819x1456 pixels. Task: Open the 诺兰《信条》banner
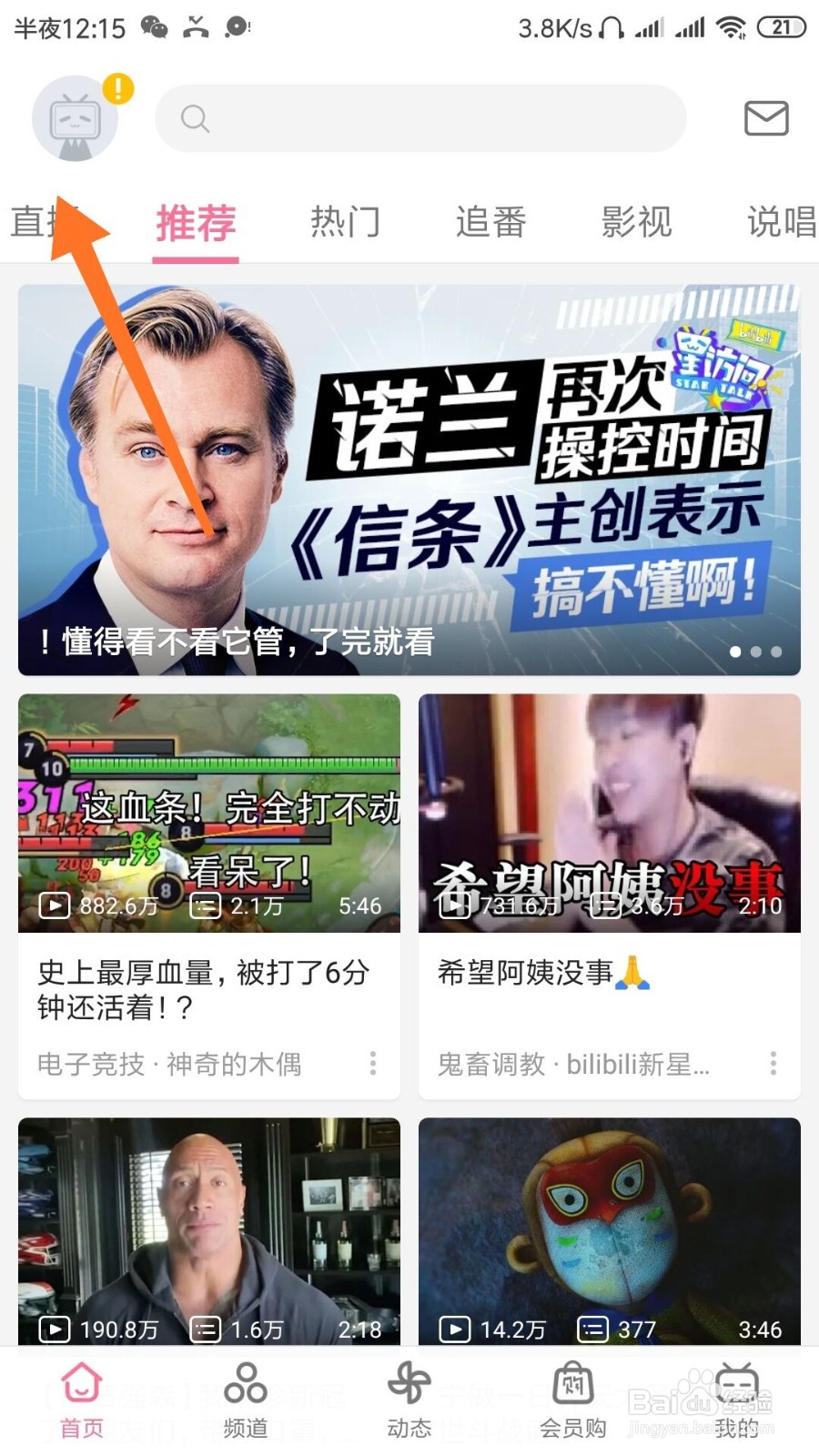pyautogui.click(x=409, y=480)
